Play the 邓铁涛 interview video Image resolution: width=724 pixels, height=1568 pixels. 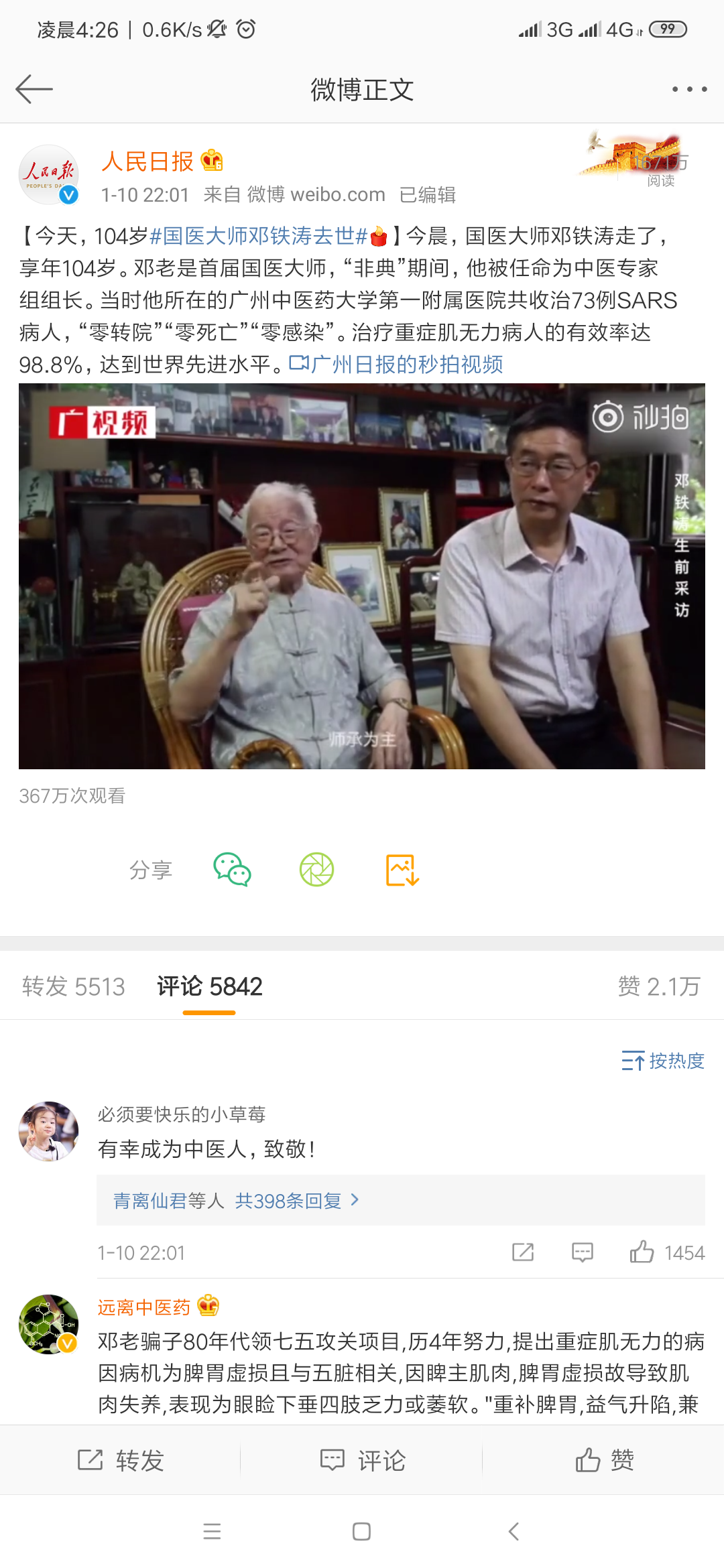pyautogui.click(x=362, y=576)
